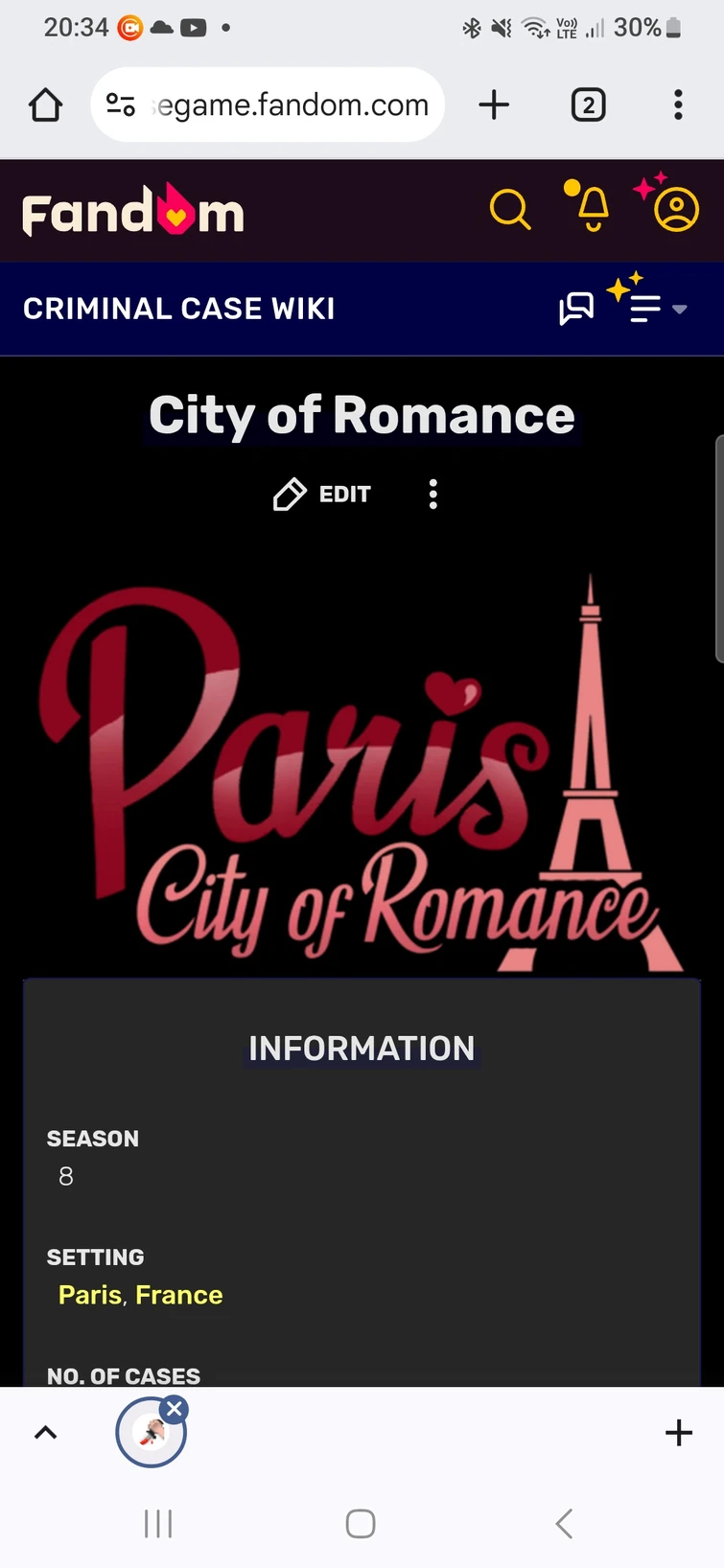Screen dimensions: 724x1568
Task: Open the Paris link
Action: pyautogui.click(x=88, y=1294)
